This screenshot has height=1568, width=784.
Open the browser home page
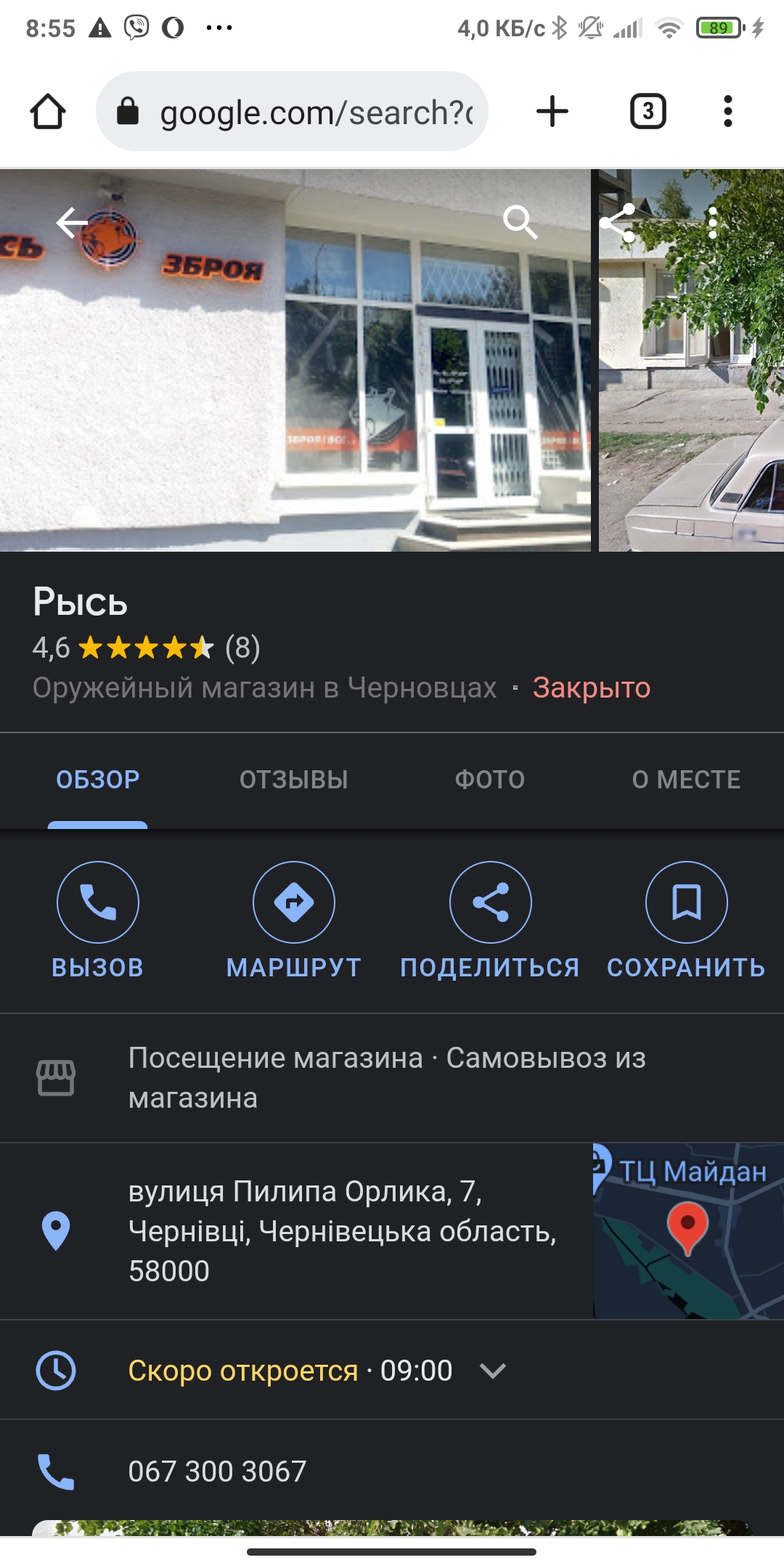[48, 112]
